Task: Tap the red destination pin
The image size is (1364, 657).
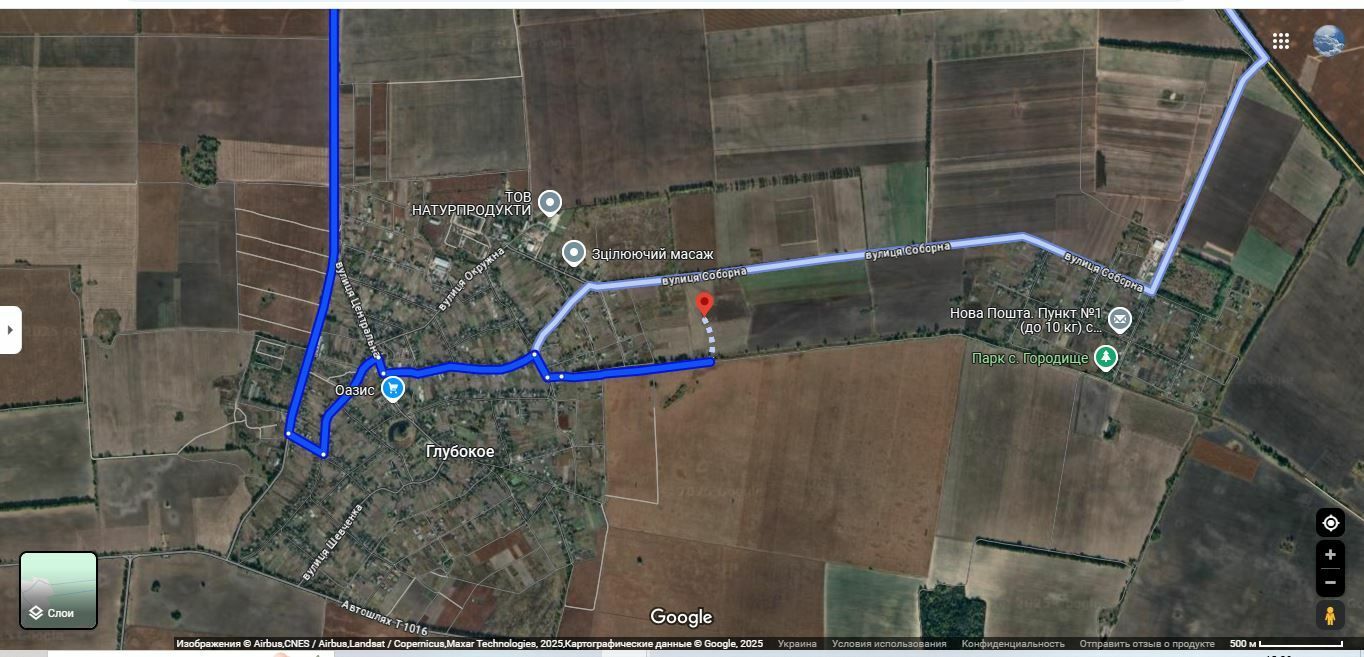Action: (704, 303)
